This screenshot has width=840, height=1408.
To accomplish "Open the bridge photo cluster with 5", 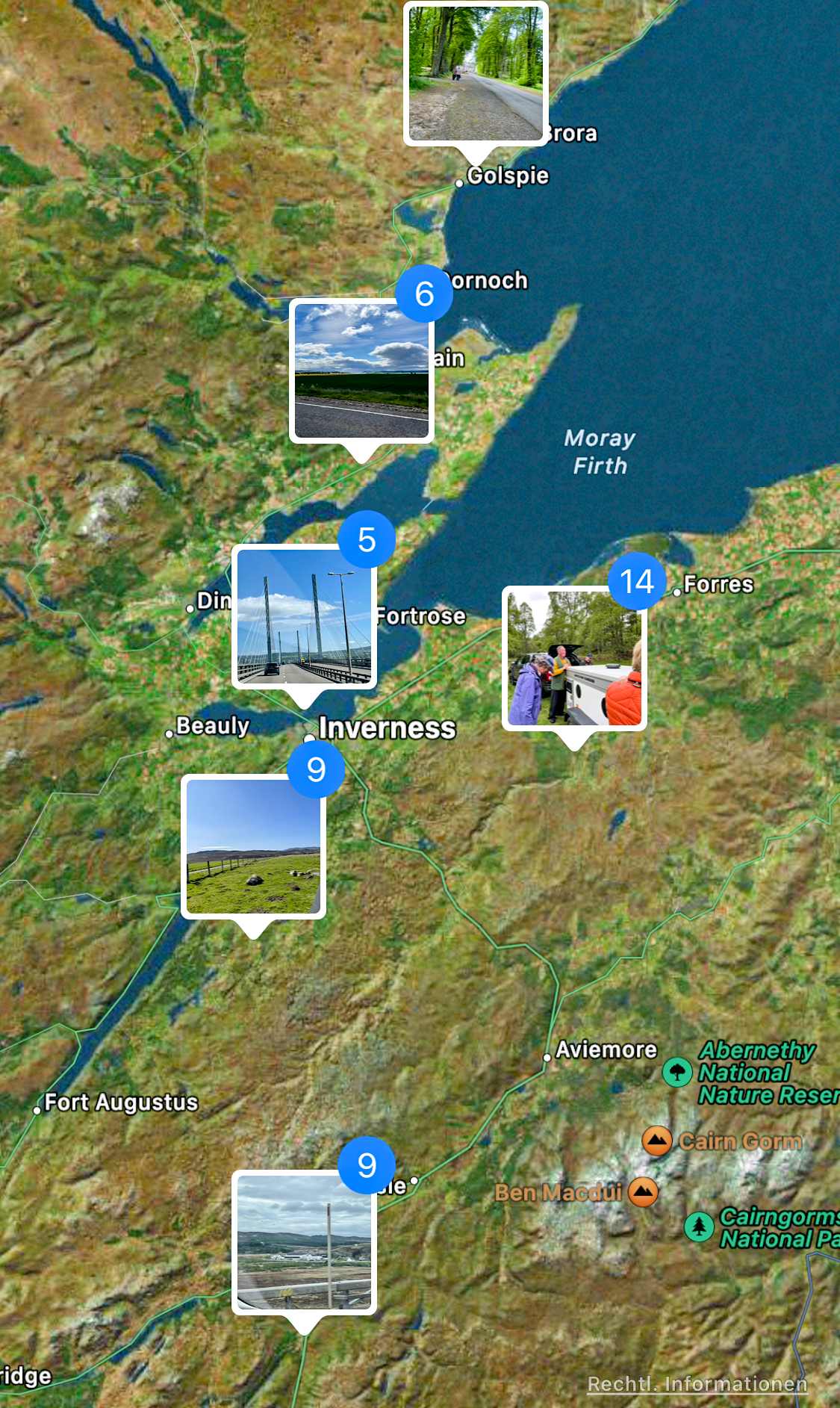I will [x=304, y=617].
